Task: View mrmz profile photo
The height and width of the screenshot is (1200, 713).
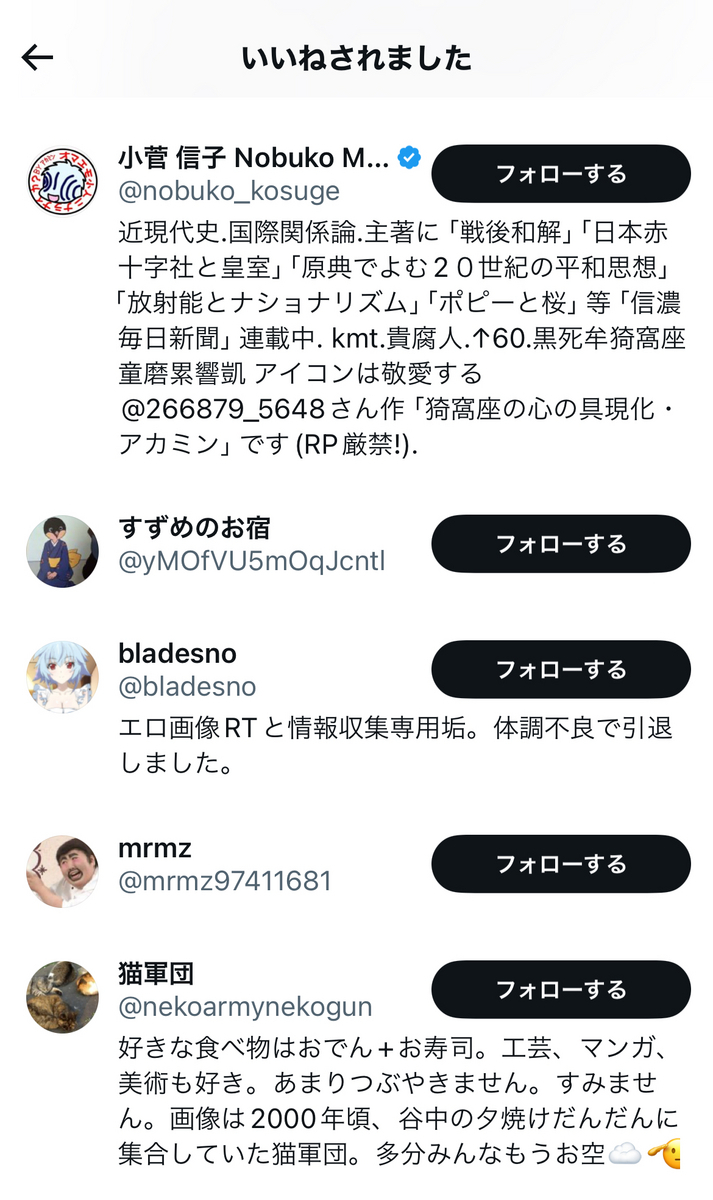Action: [62, 872]
